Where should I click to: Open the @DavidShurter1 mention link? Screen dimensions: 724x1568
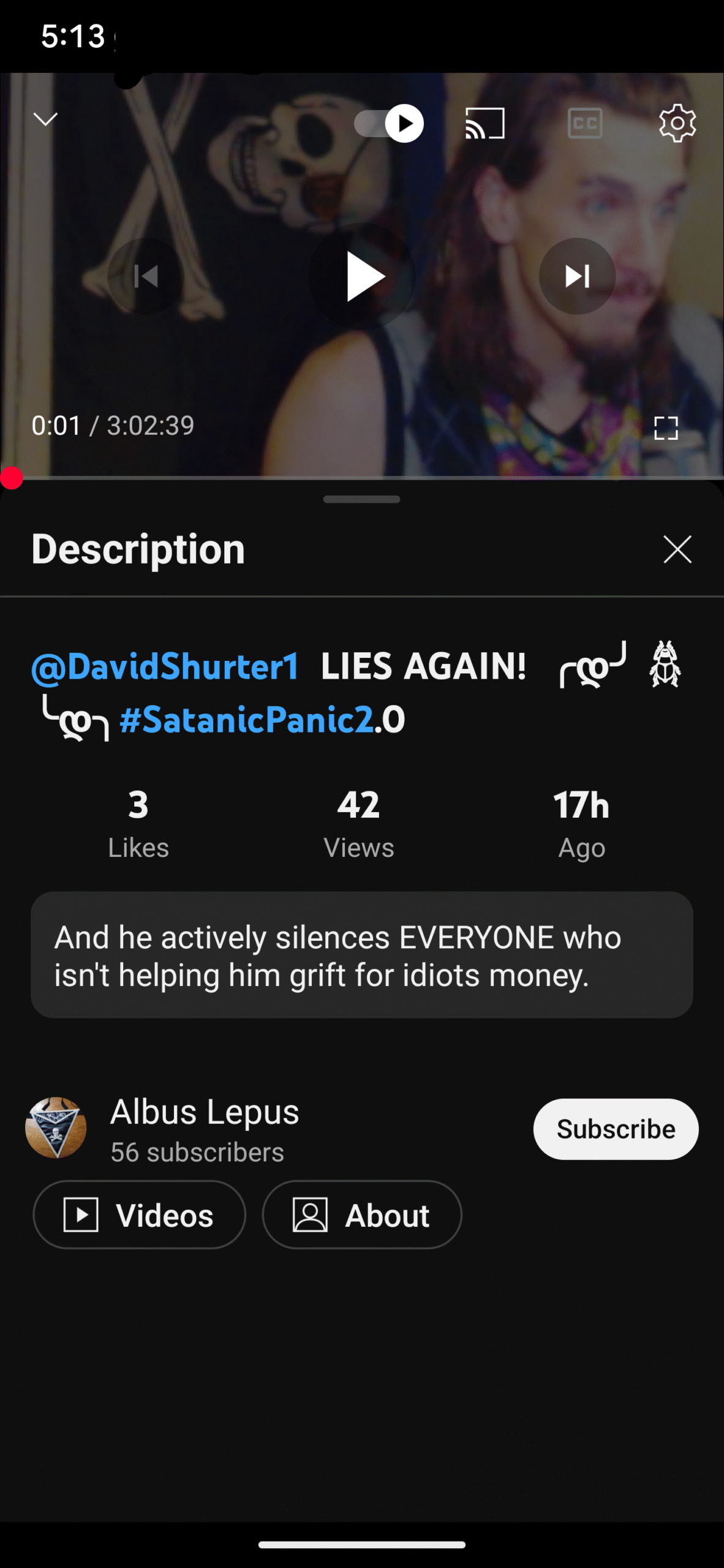[x=165, y=666]
